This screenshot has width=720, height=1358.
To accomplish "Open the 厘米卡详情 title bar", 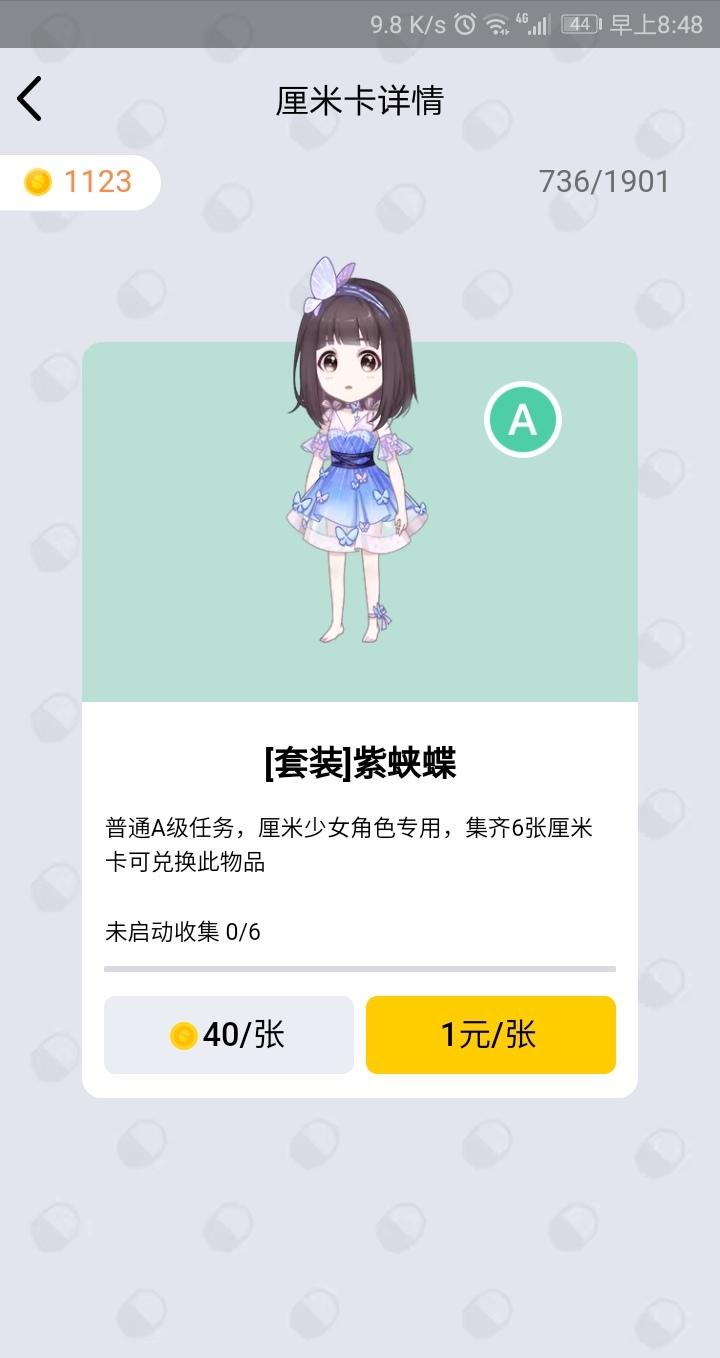I will click(360, 101).
